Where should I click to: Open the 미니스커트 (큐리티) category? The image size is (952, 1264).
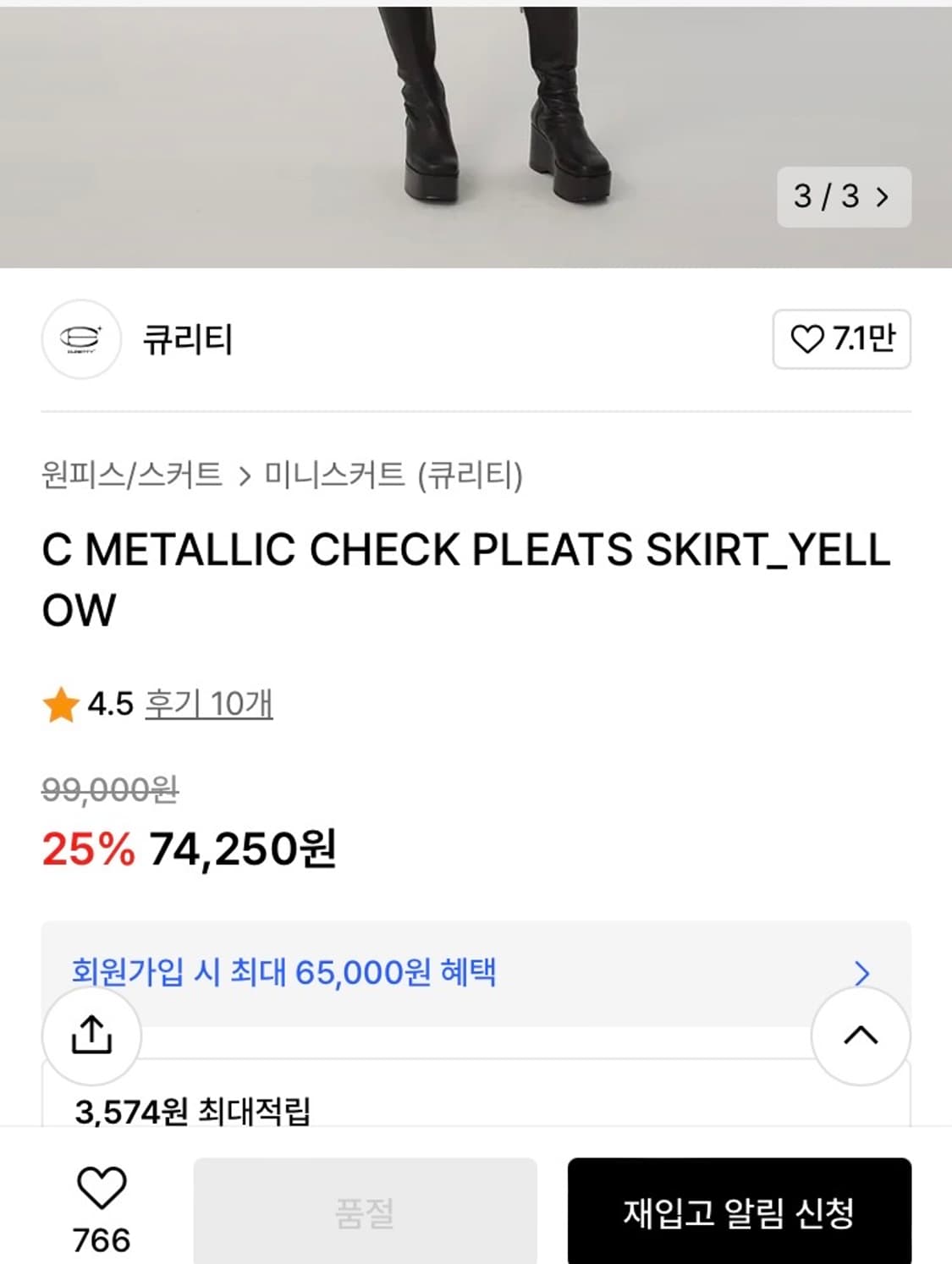coord(395,476)
